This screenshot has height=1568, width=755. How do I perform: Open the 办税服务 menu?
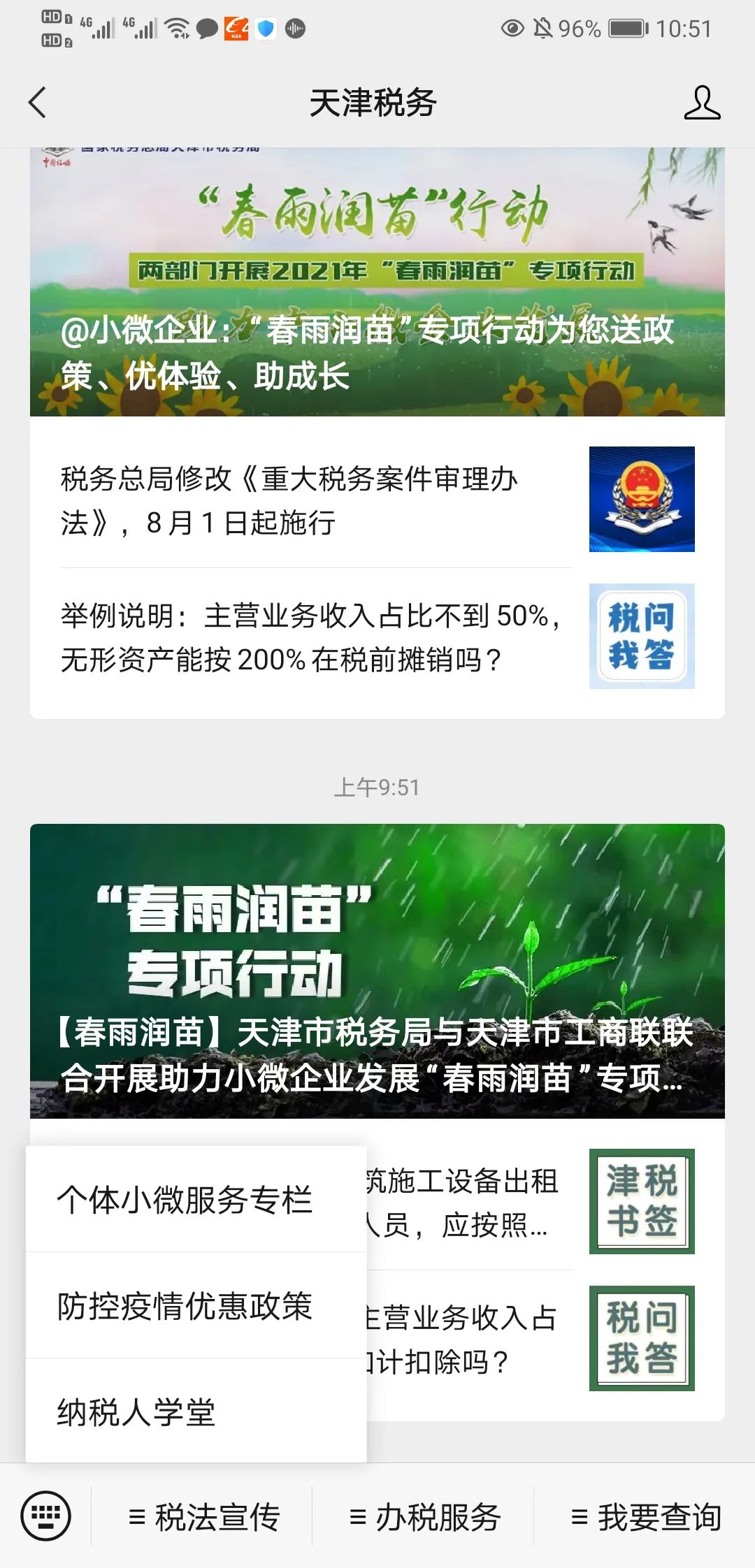424,1517
